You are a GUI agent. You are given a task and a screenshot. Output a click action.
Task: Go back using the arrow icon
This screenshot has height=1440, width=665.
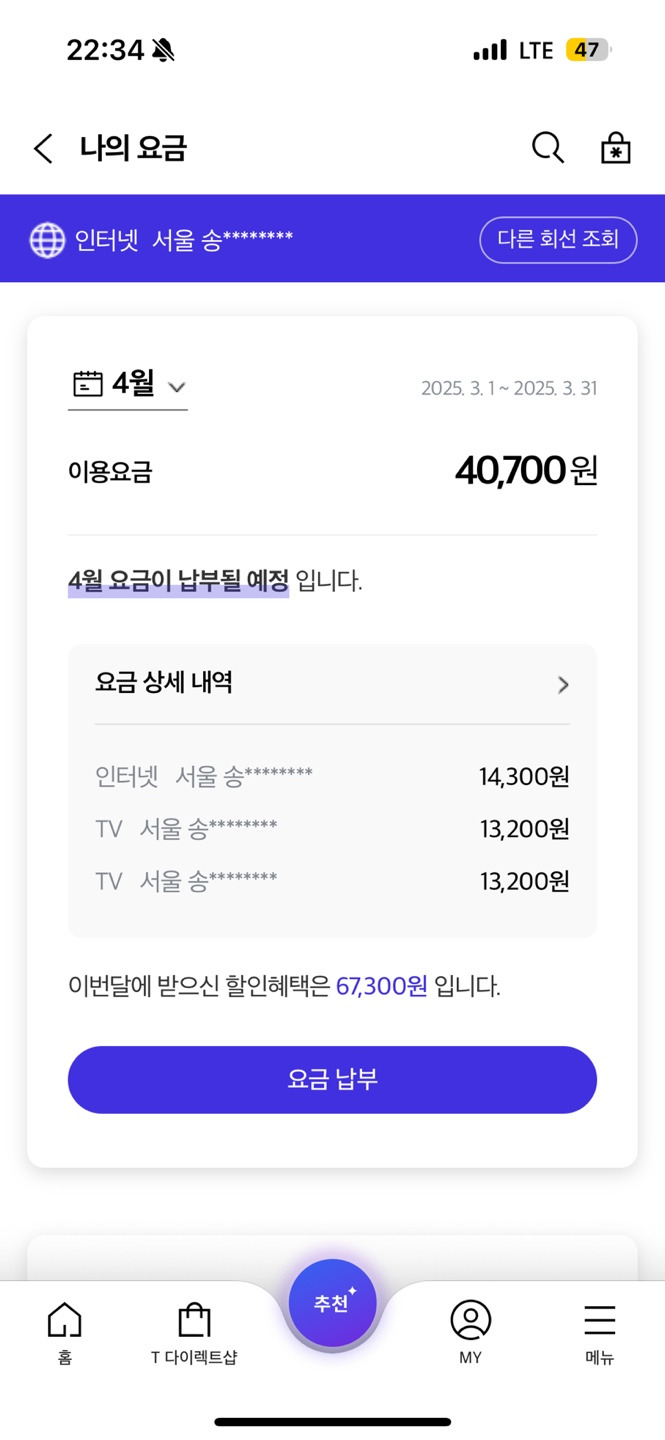click(42, 149)
